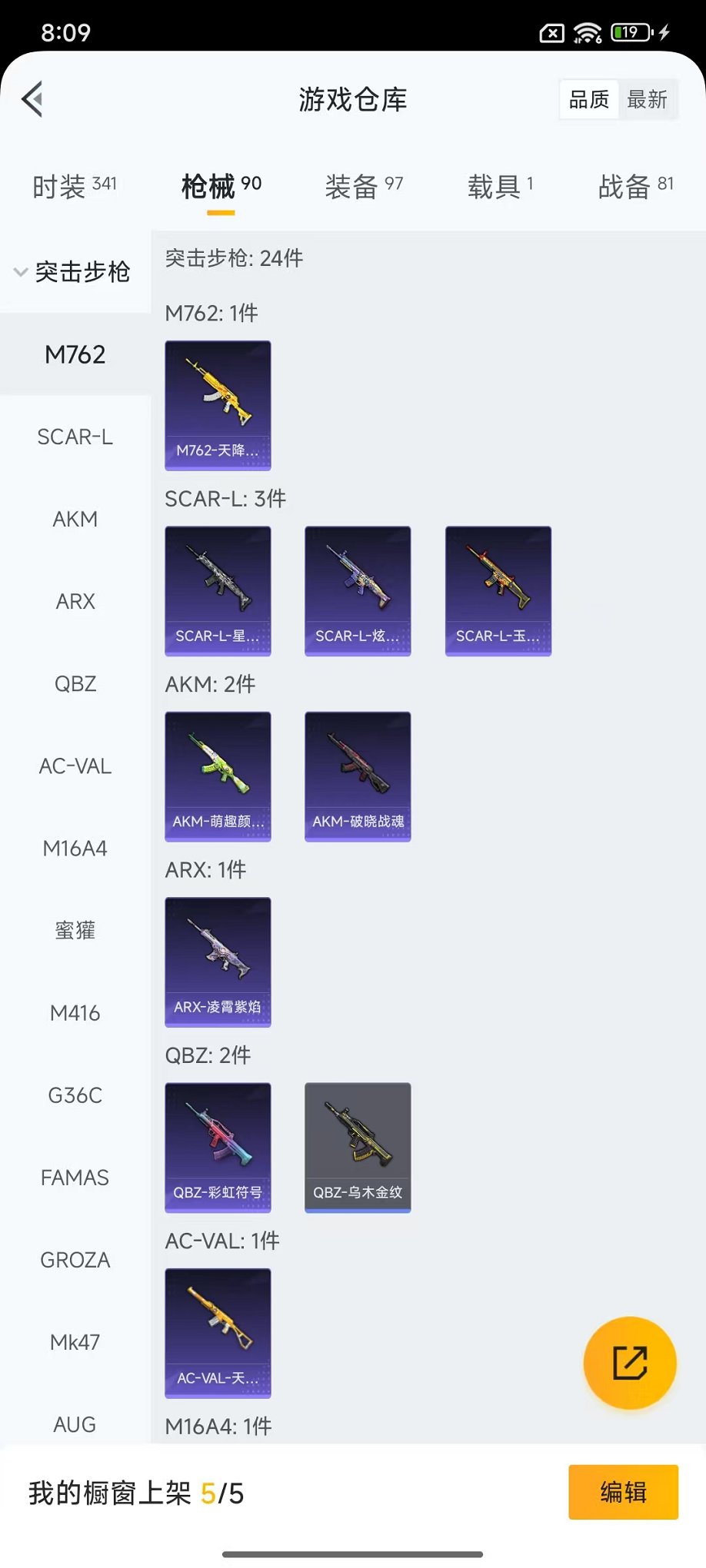Open the M762-天降 weapon skin
Image resolution: width=706 pixels, height=1568 pixels.
click(x=218, y=405)
